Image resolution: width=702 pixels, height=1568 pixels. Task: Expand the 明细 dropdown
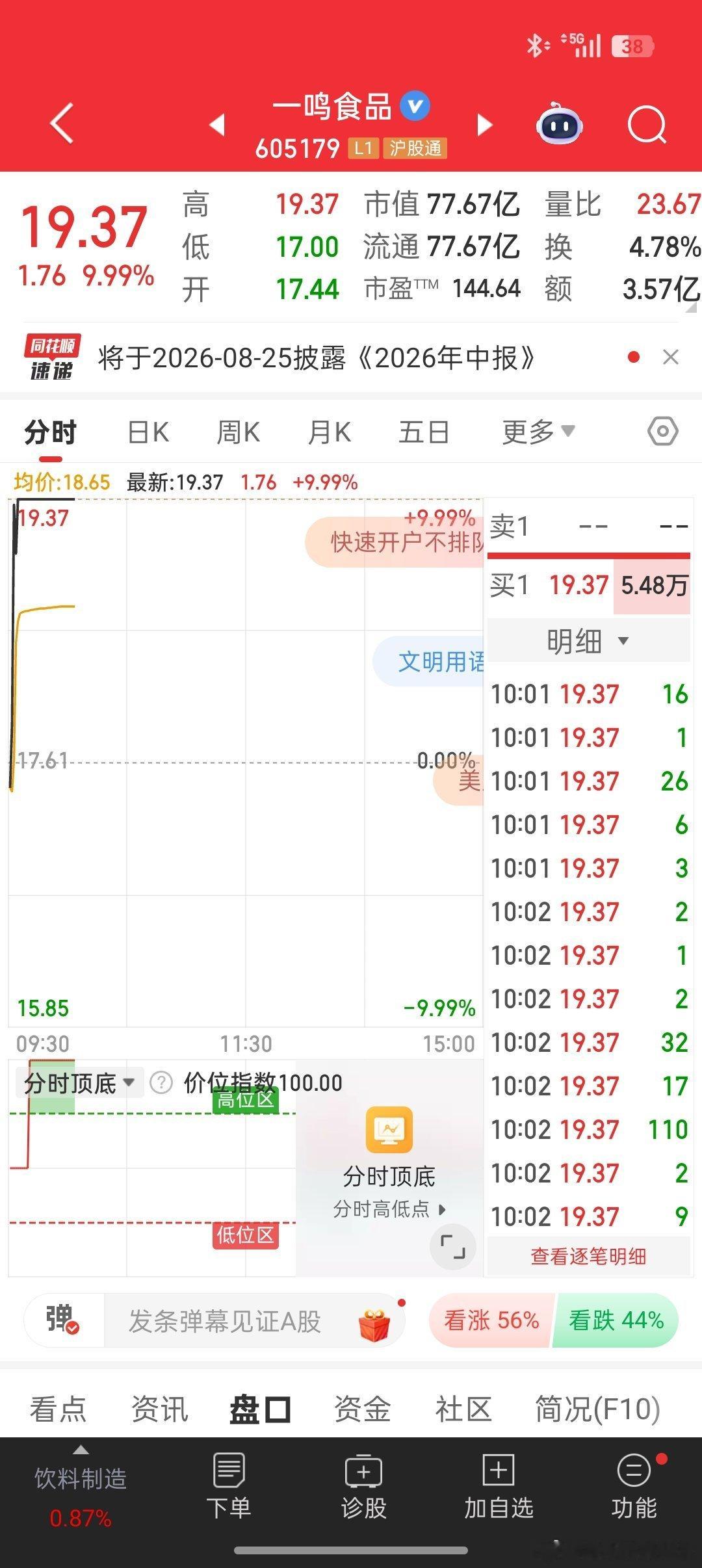point(588,642)
